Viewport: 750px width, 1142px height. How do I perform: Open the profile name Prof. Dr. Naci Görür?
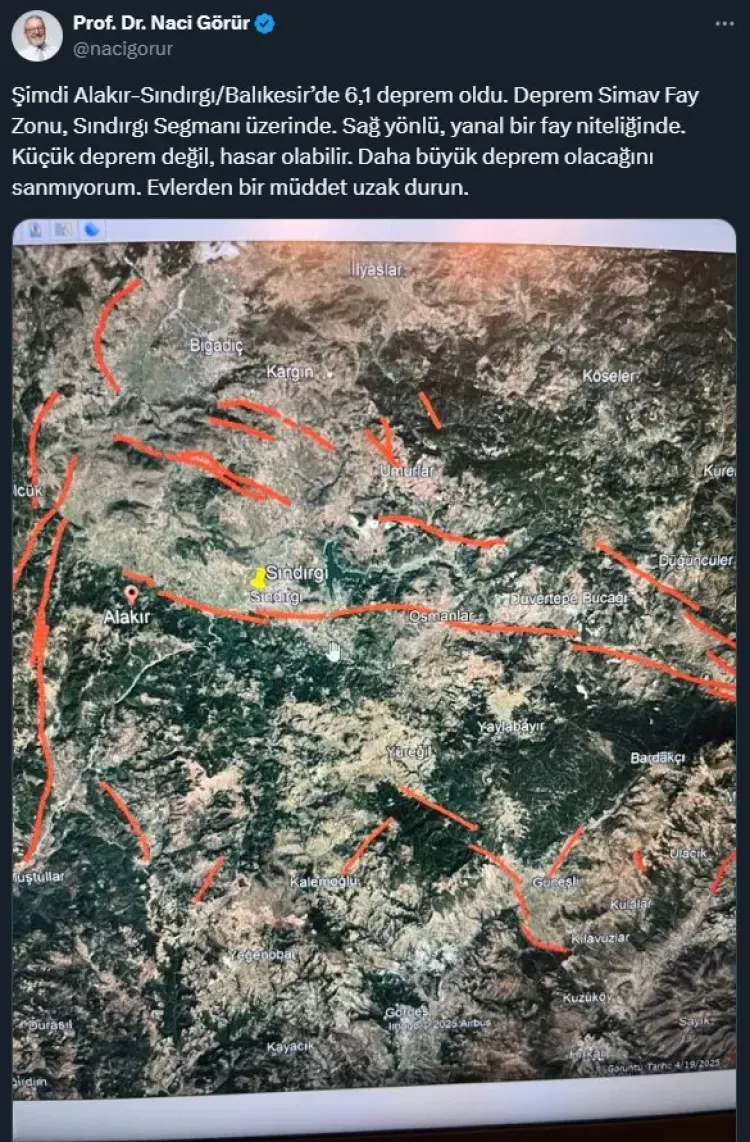tap(160, 22)
